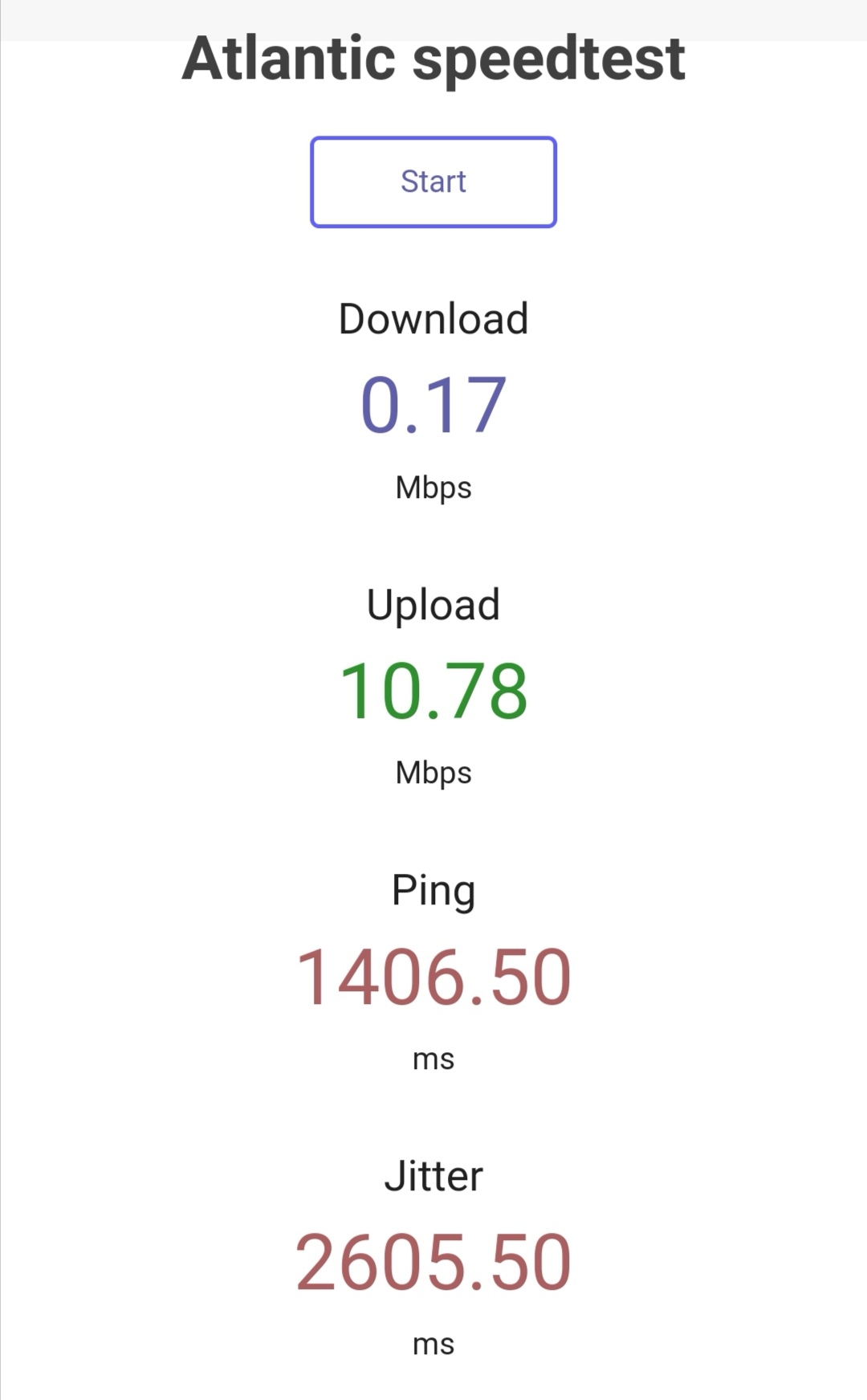Image resolution: width=867 pixels, height=1400 pixels.
Task: Tap the Start button to run speedtest
Action: [x=433, y=182]
